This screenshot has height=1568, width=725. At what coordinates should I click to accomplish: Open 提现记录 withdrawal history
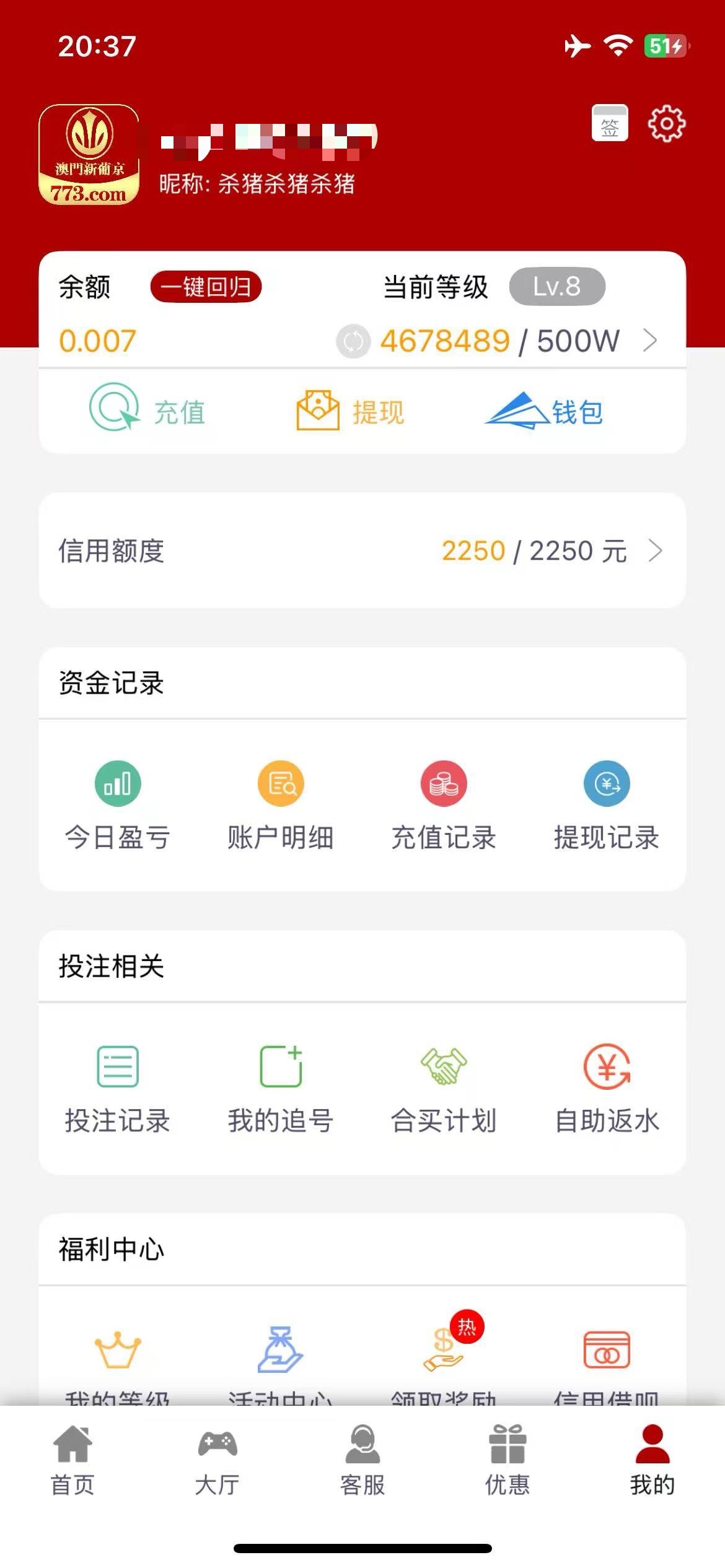coord(607,805)
